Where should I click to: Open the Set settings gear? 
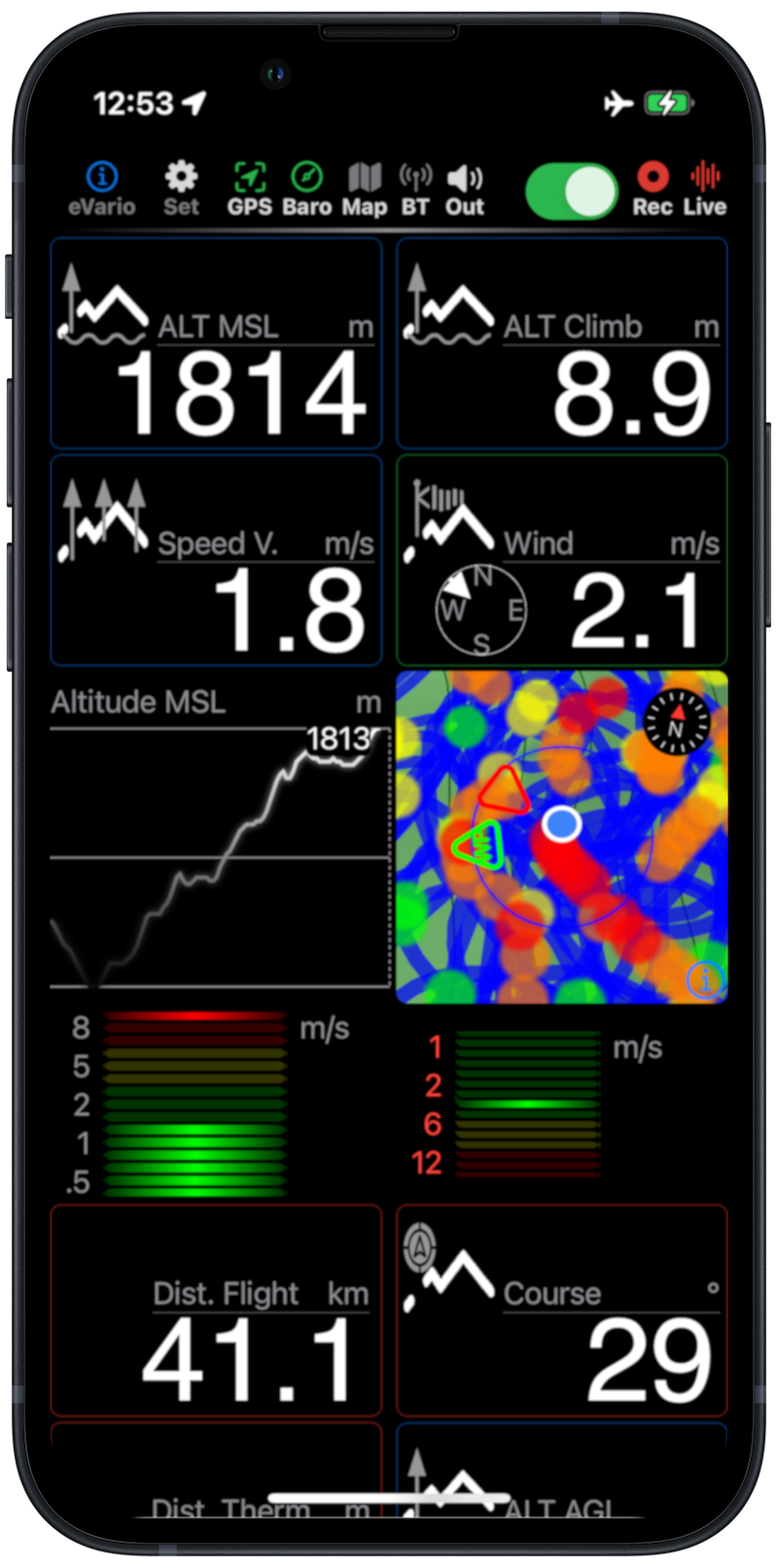(x=181, y=188)
